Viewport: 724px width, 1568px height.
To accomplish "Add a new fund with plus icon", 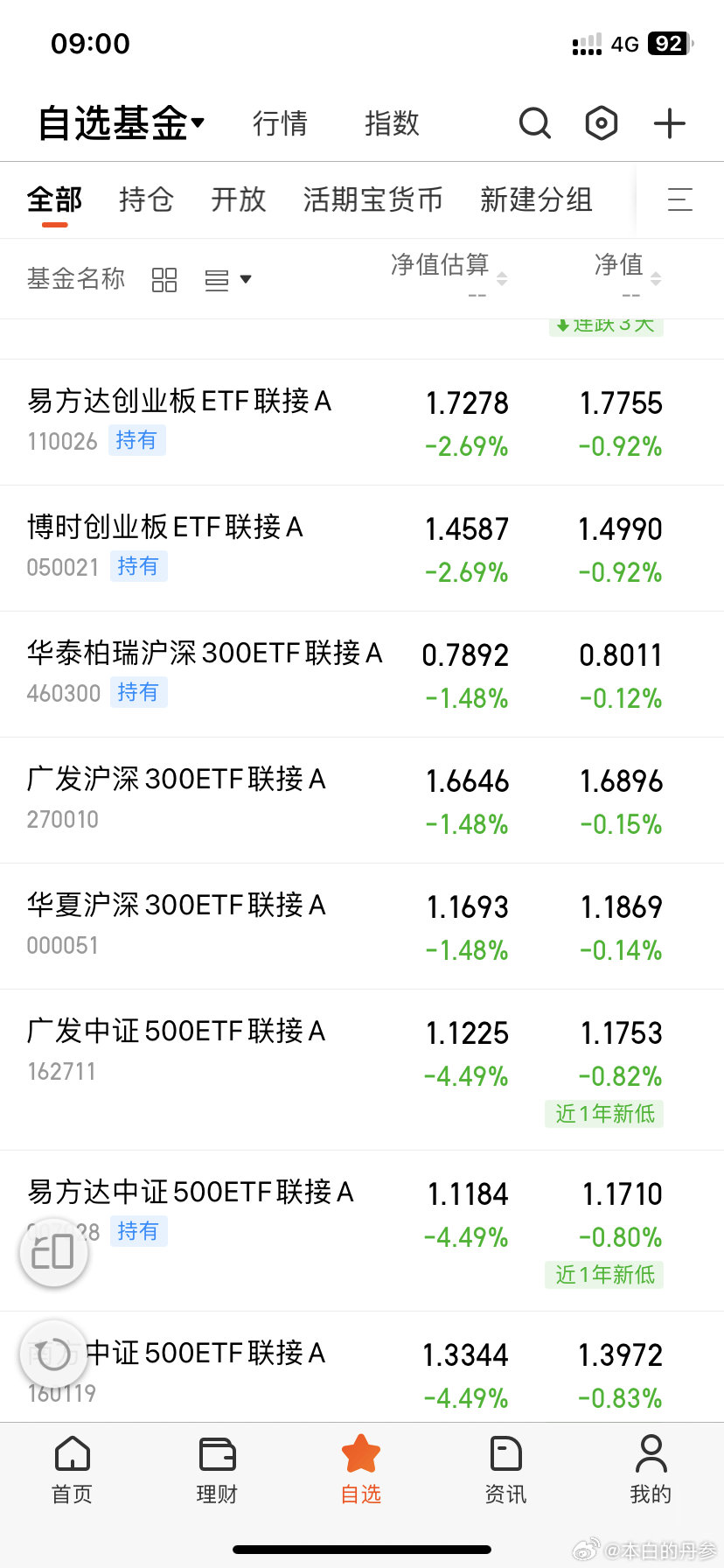I will 670,123.
